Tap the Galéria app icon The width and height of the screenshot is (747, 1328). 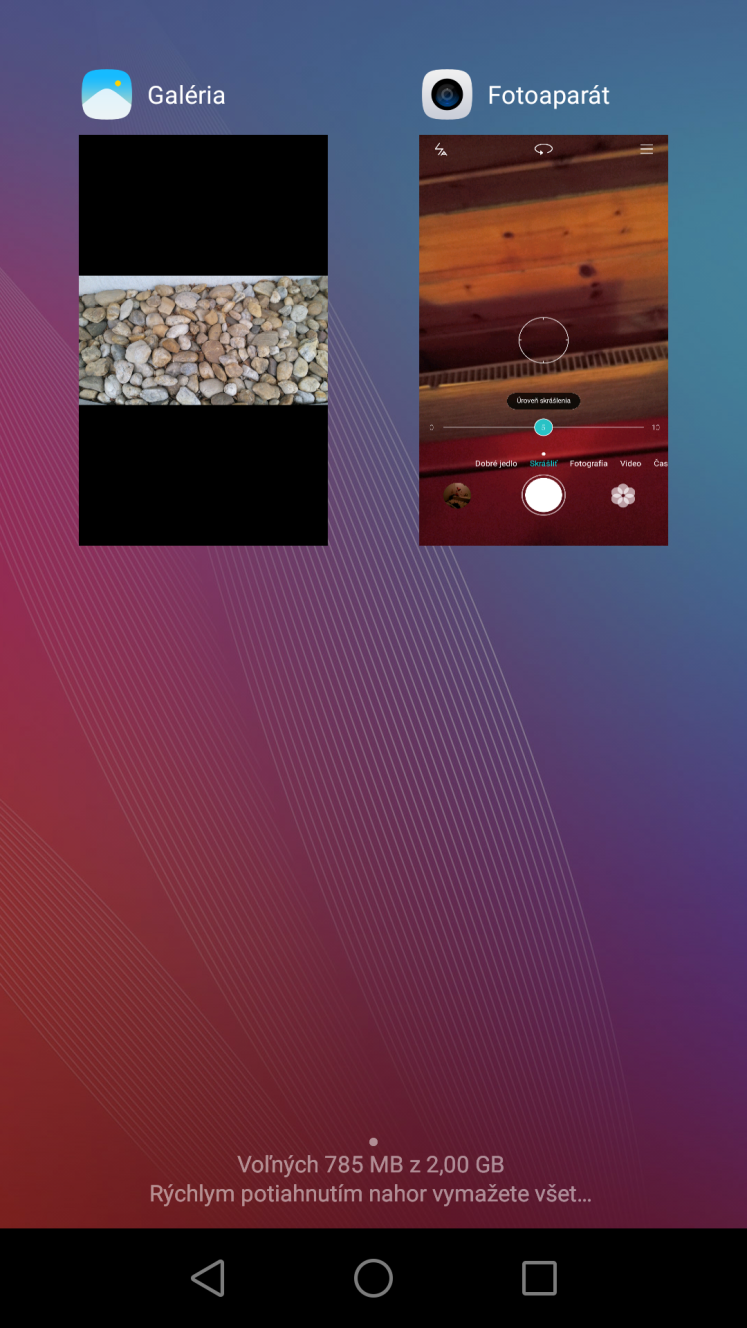coord(107,95)
